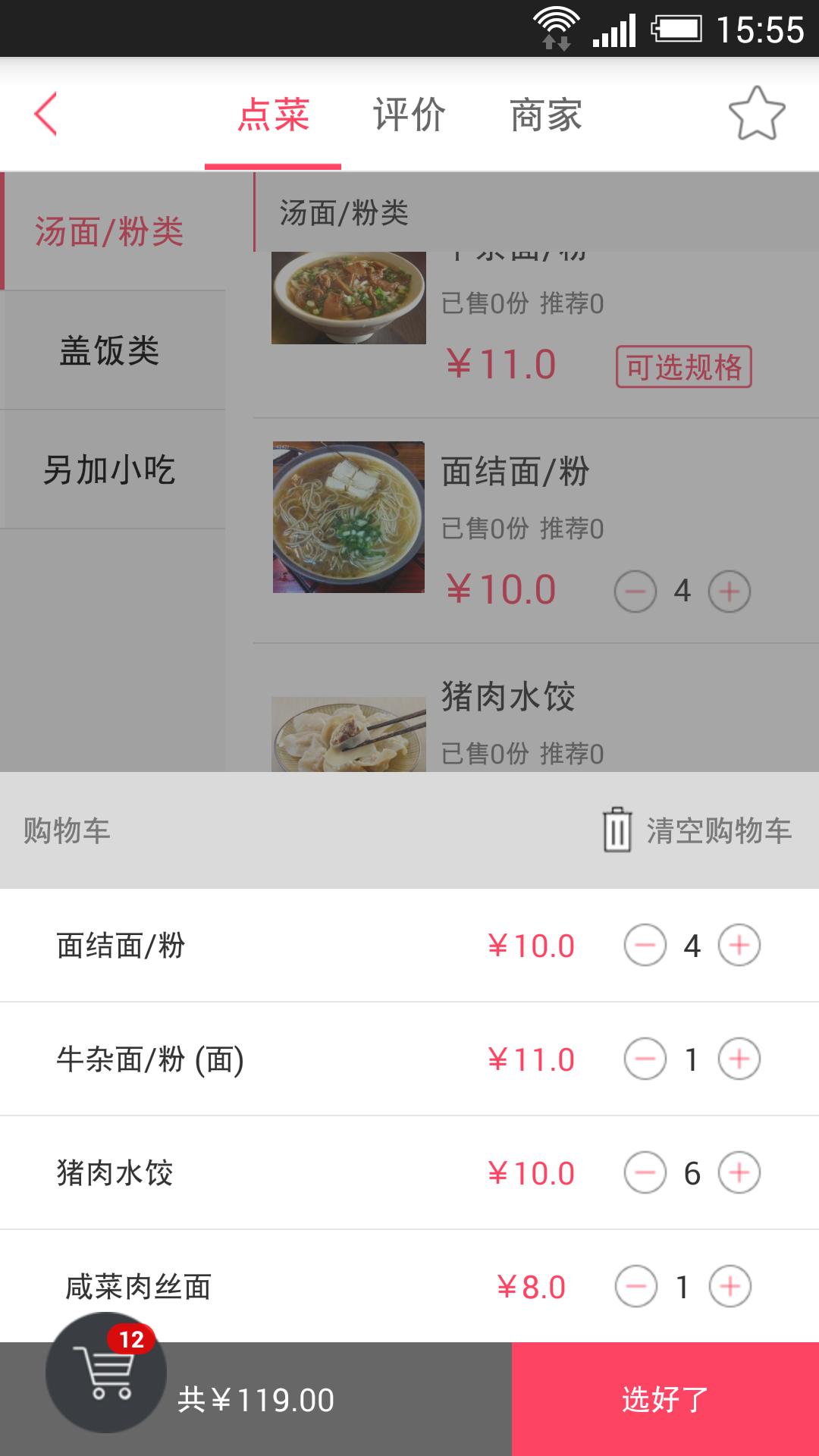Decrease 面结面/粉 quantity in cart

[x=645, y=945]
